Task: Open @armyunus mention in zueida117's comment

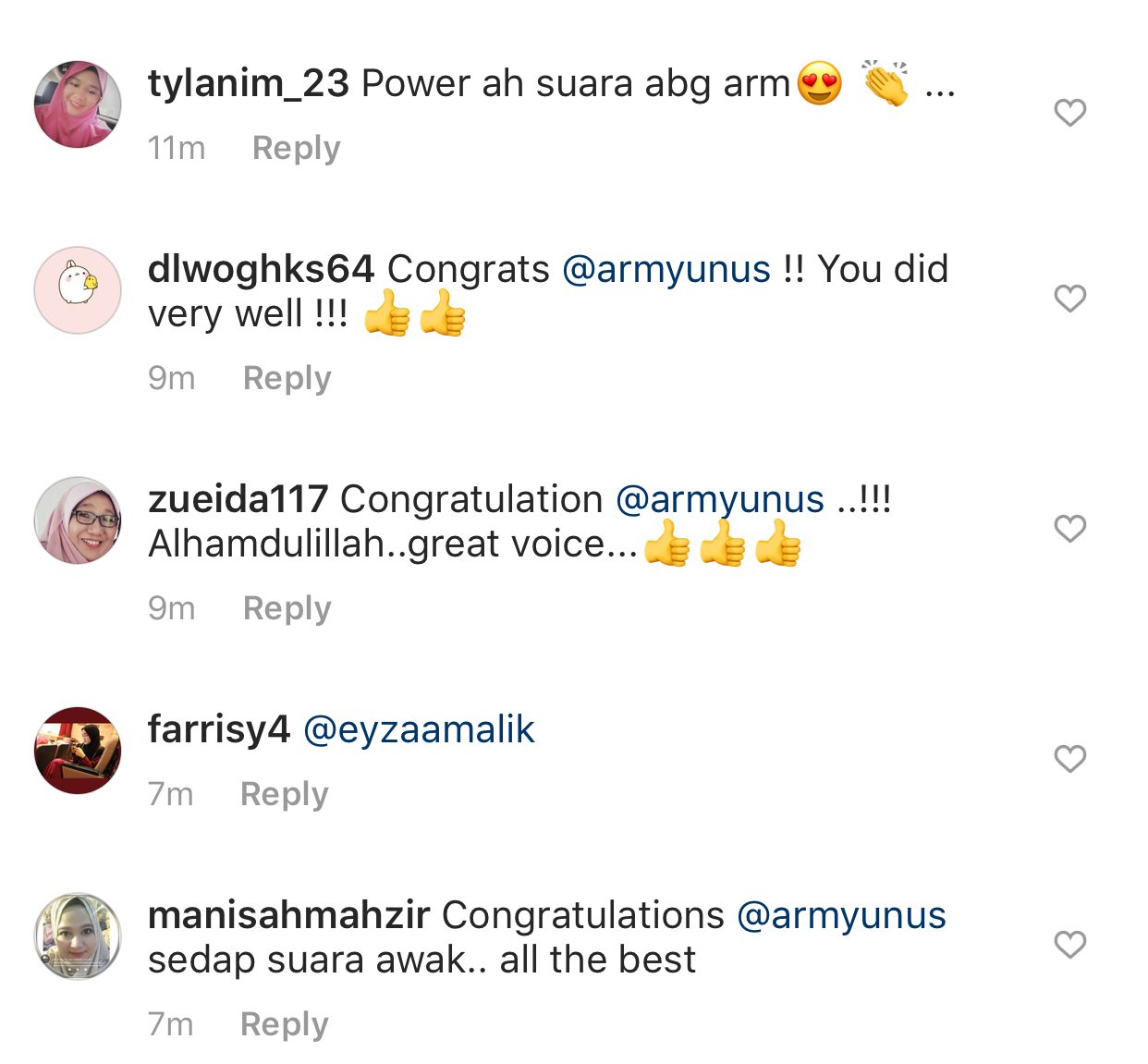Action: point(719,500)
